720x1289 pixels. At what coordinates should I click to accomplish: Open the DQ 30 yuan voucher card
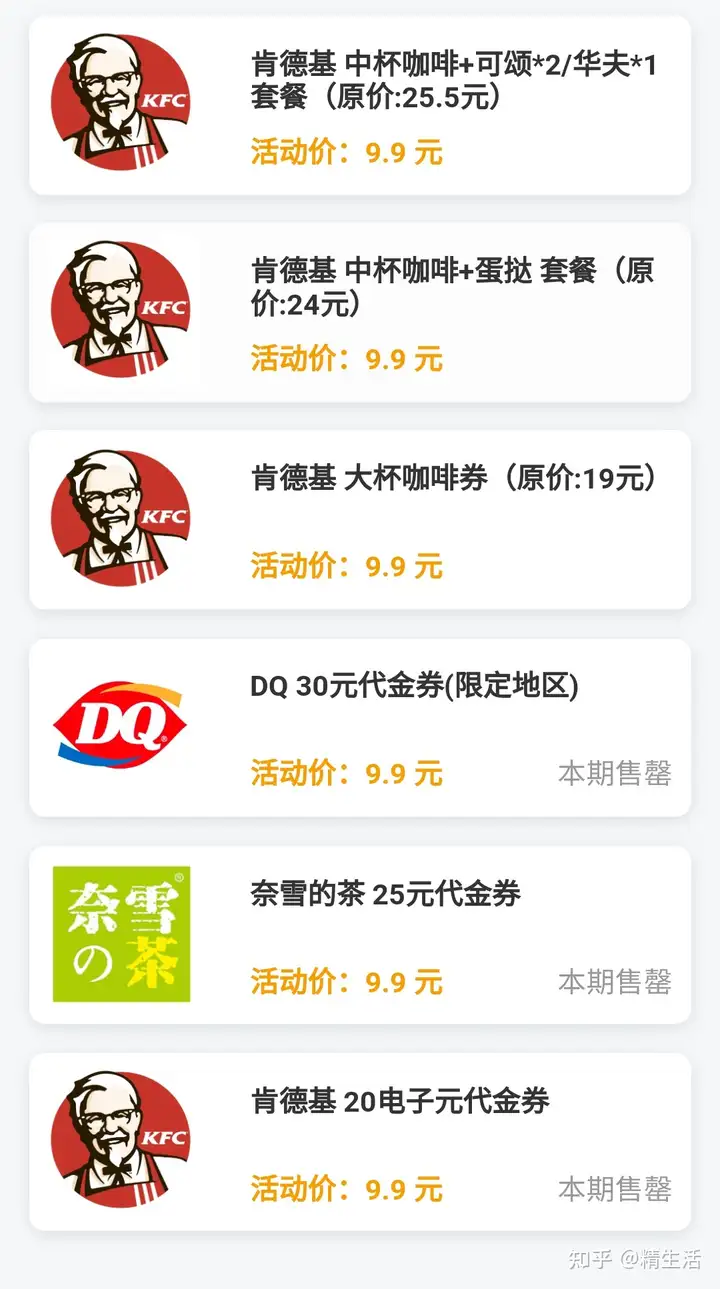[360, 727]
